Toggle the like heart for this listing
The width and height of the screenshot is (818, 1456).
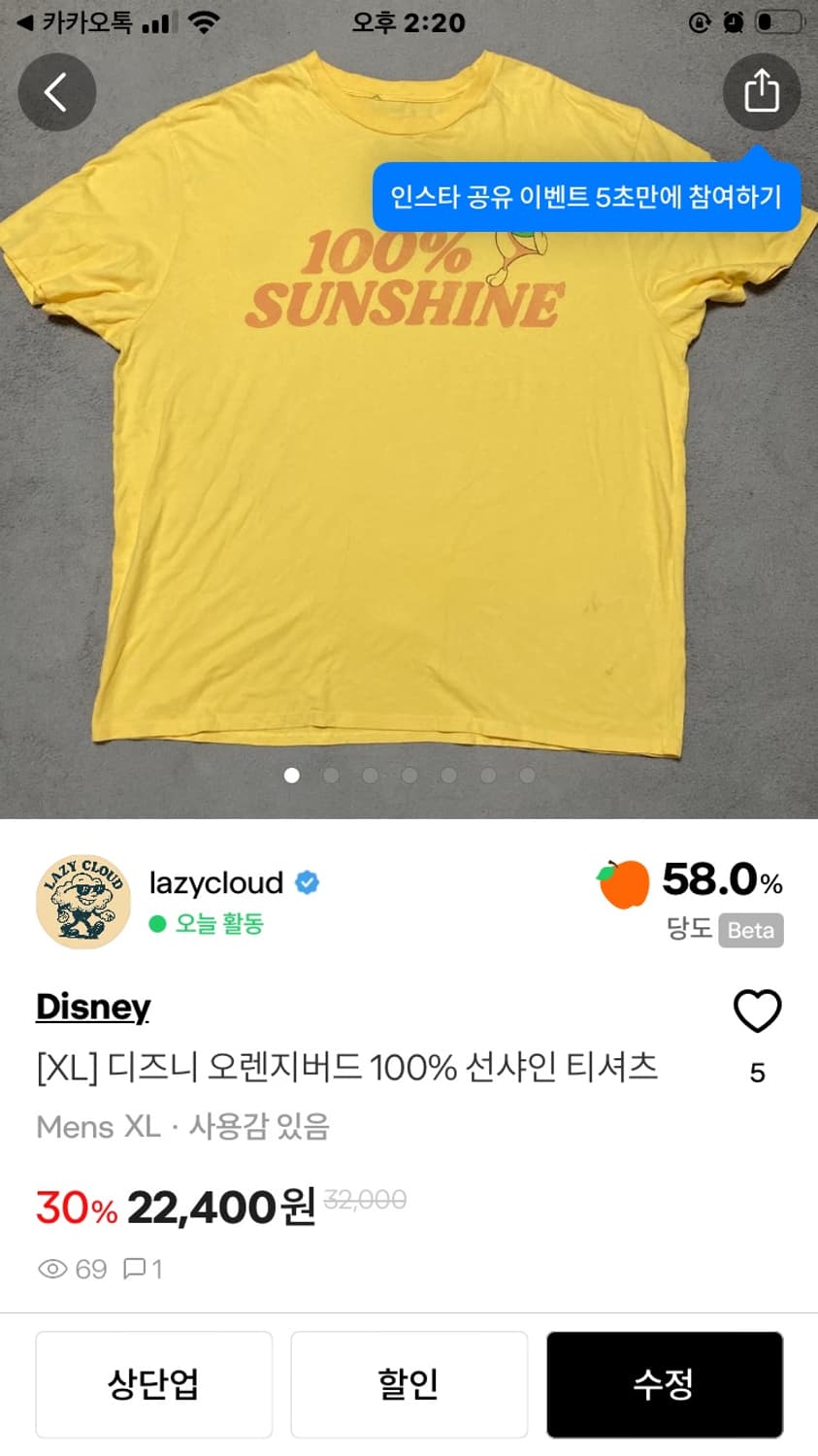click(x=757, y=1009)
